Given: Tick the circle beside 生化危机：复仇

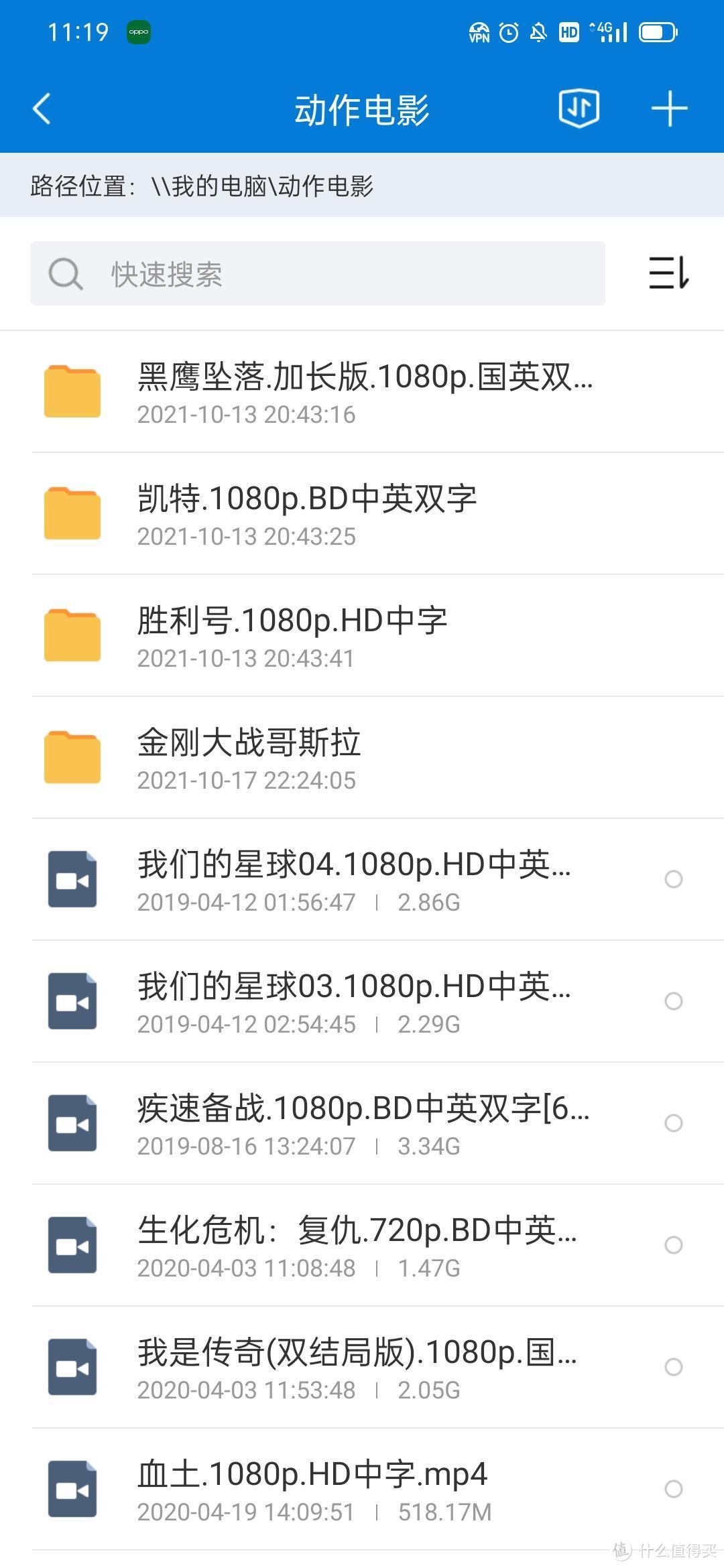Looking at the screenshot, I should 673,1245.
